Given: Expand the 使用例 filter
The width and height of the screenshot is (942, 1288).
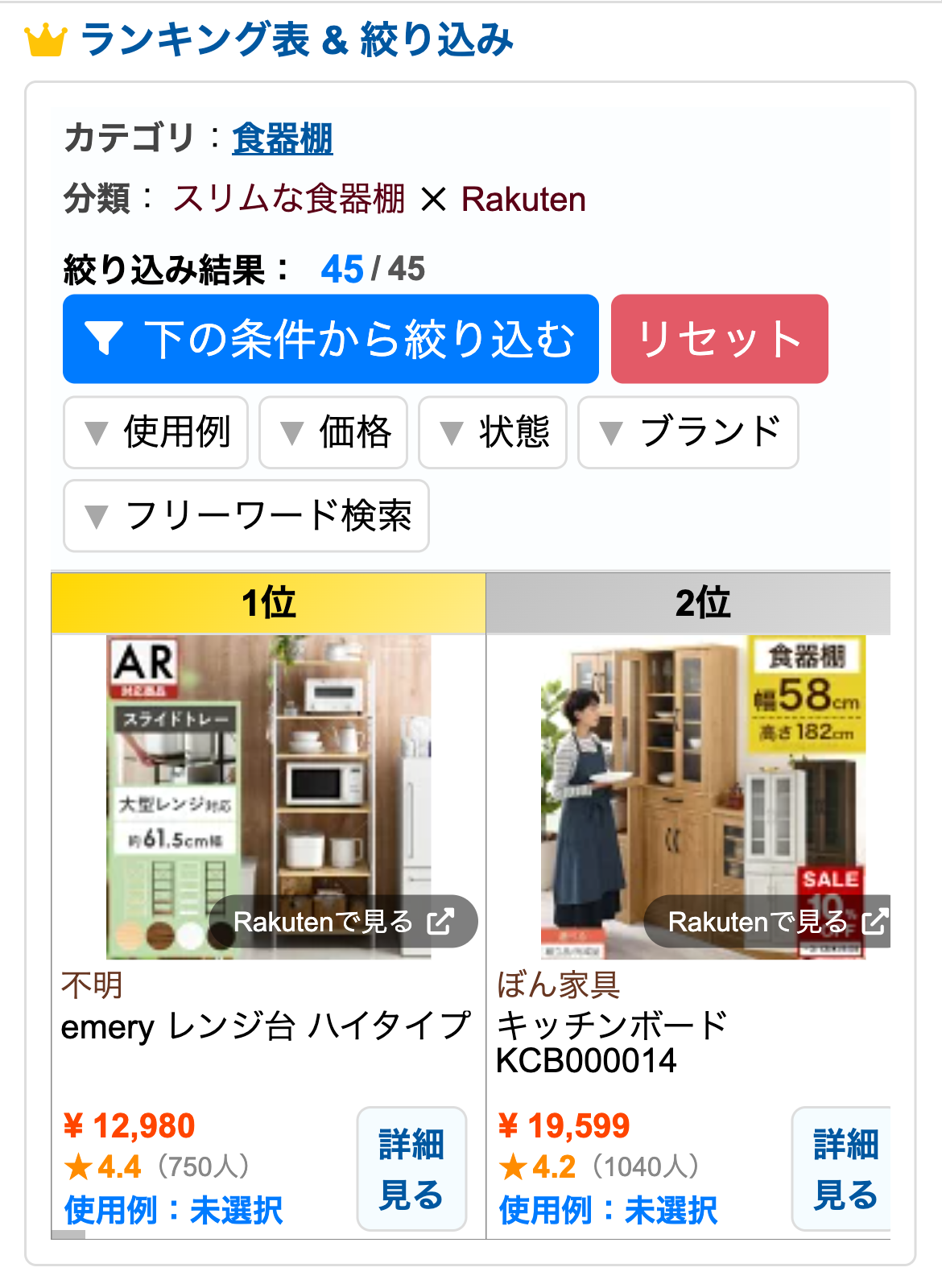Looking at the screenshot, I should pyautogui.click(x=156, y=432).
